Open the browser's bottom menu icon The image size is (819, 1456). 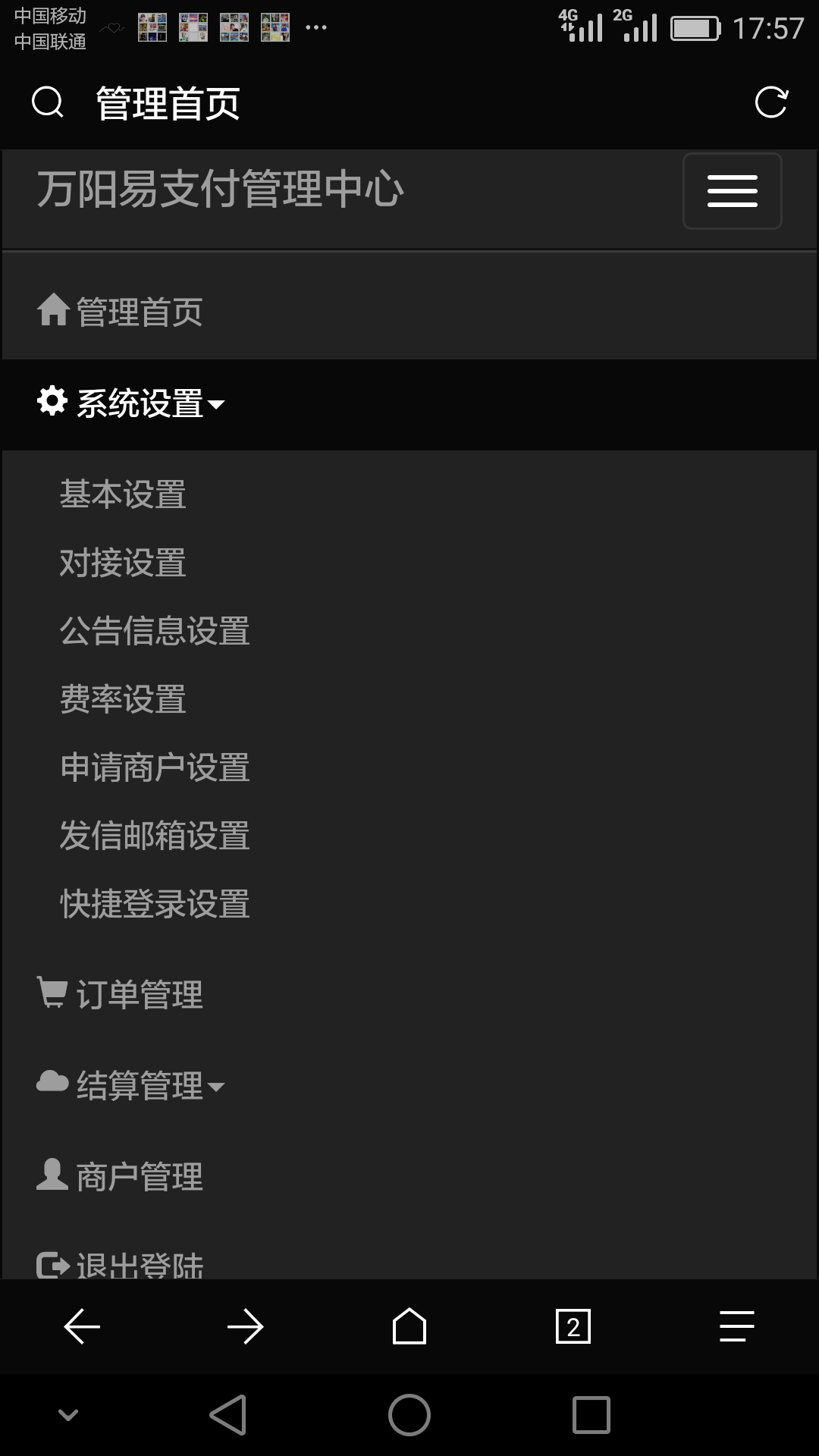click(x=737, y=1327)
